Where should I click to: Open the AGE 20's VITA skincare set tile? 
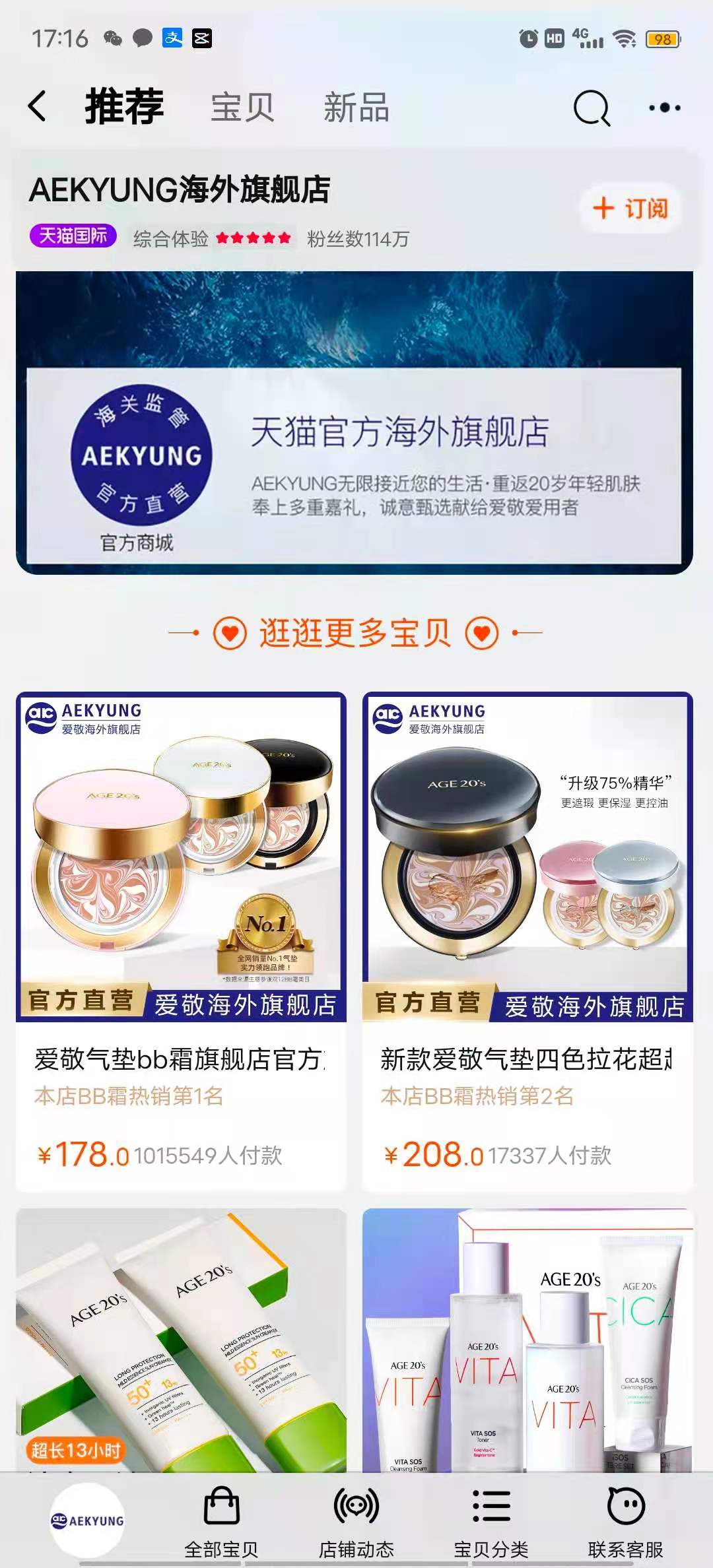[x=527, y=1340]
